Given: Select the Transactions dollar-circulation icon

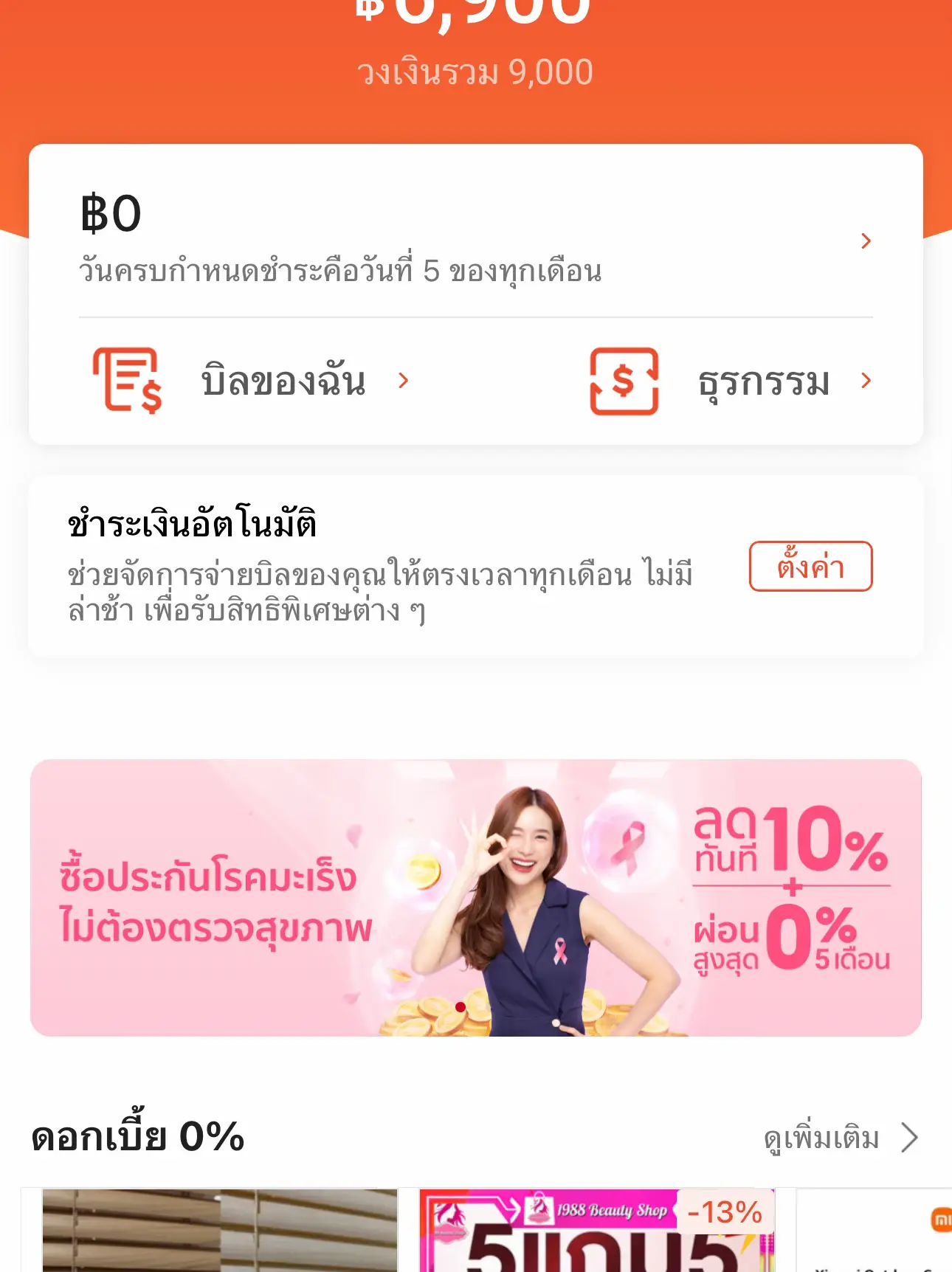Looking at the screenshot, I should click(622, 381).
